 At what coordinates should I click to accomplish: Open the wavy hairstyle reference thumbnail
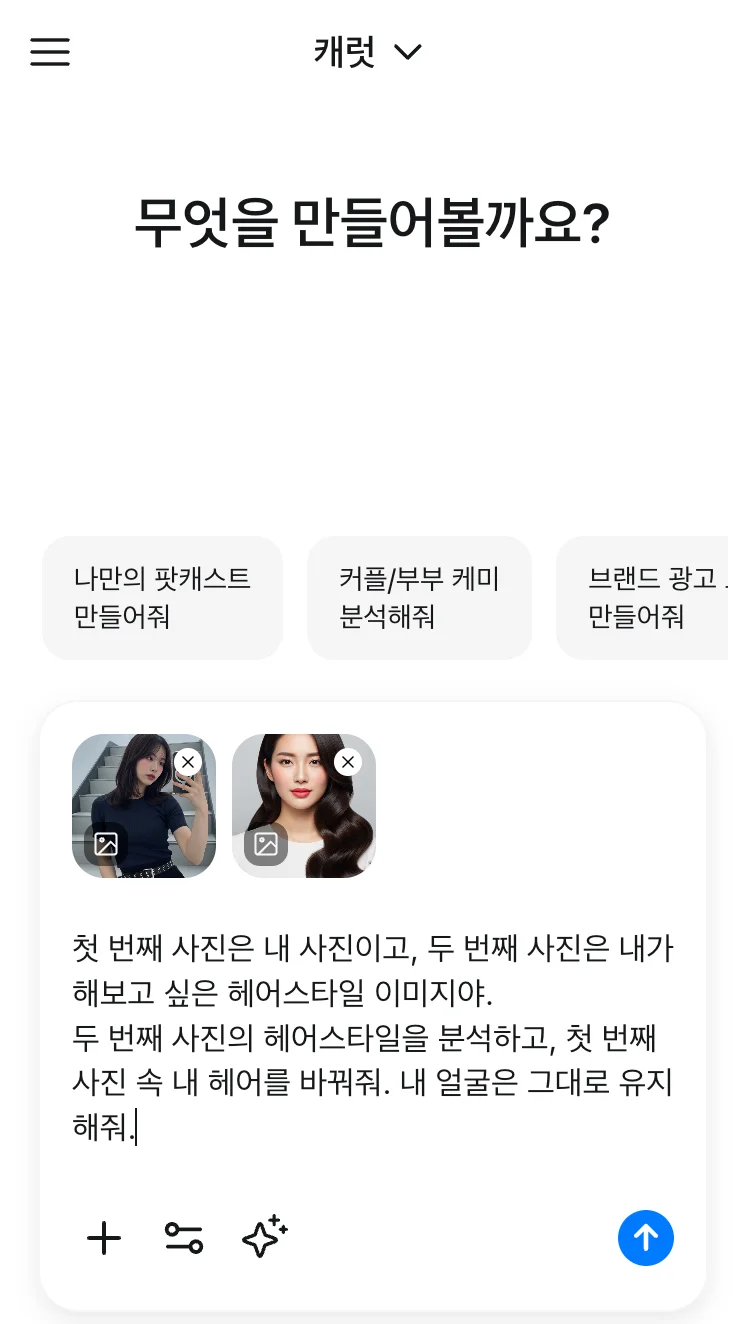tap(304, 806)
